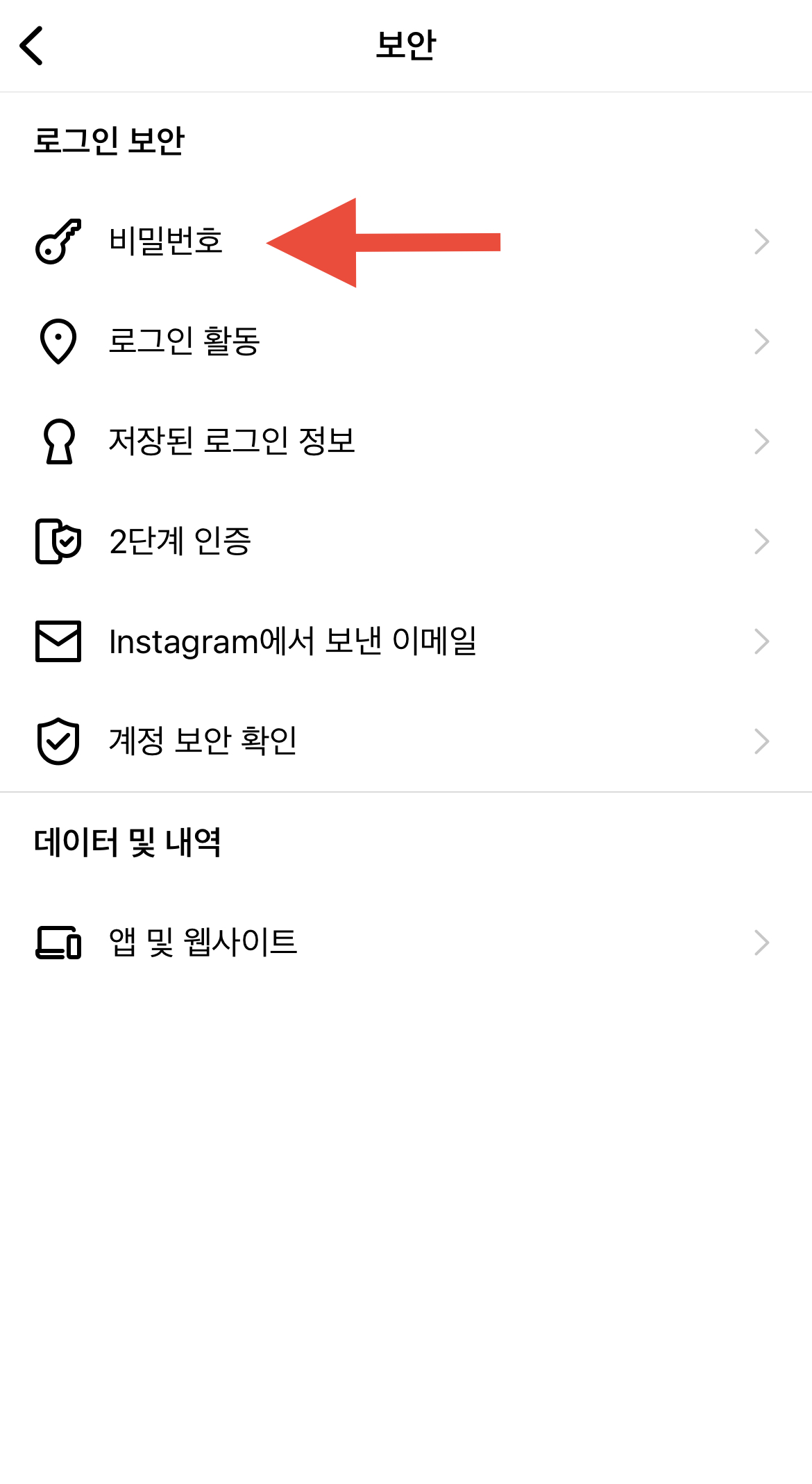
Task: Click the location pin icon for 로그인 활동
Action: (59, 340)
